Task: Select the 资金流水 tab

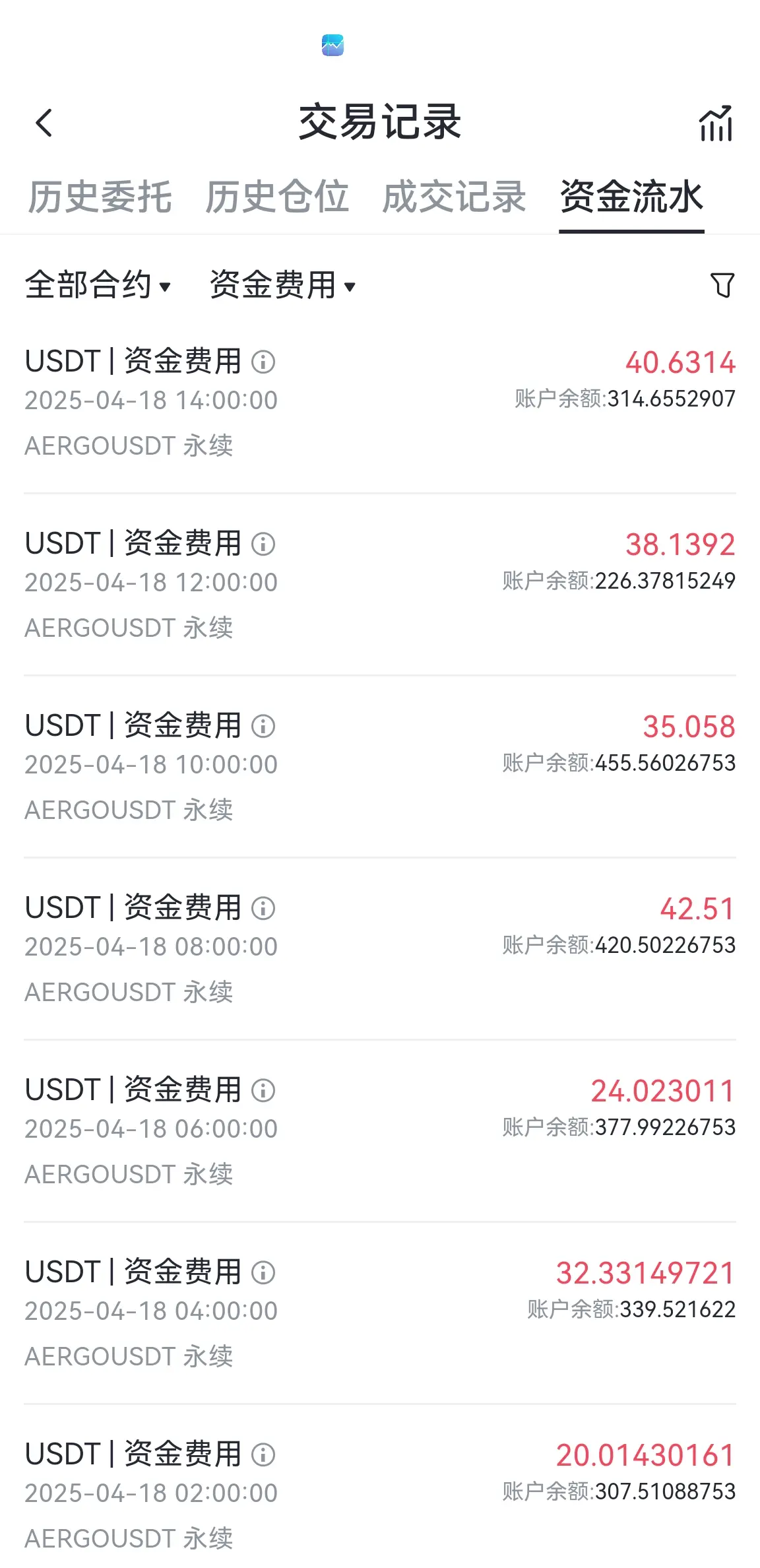Action: 631,197
